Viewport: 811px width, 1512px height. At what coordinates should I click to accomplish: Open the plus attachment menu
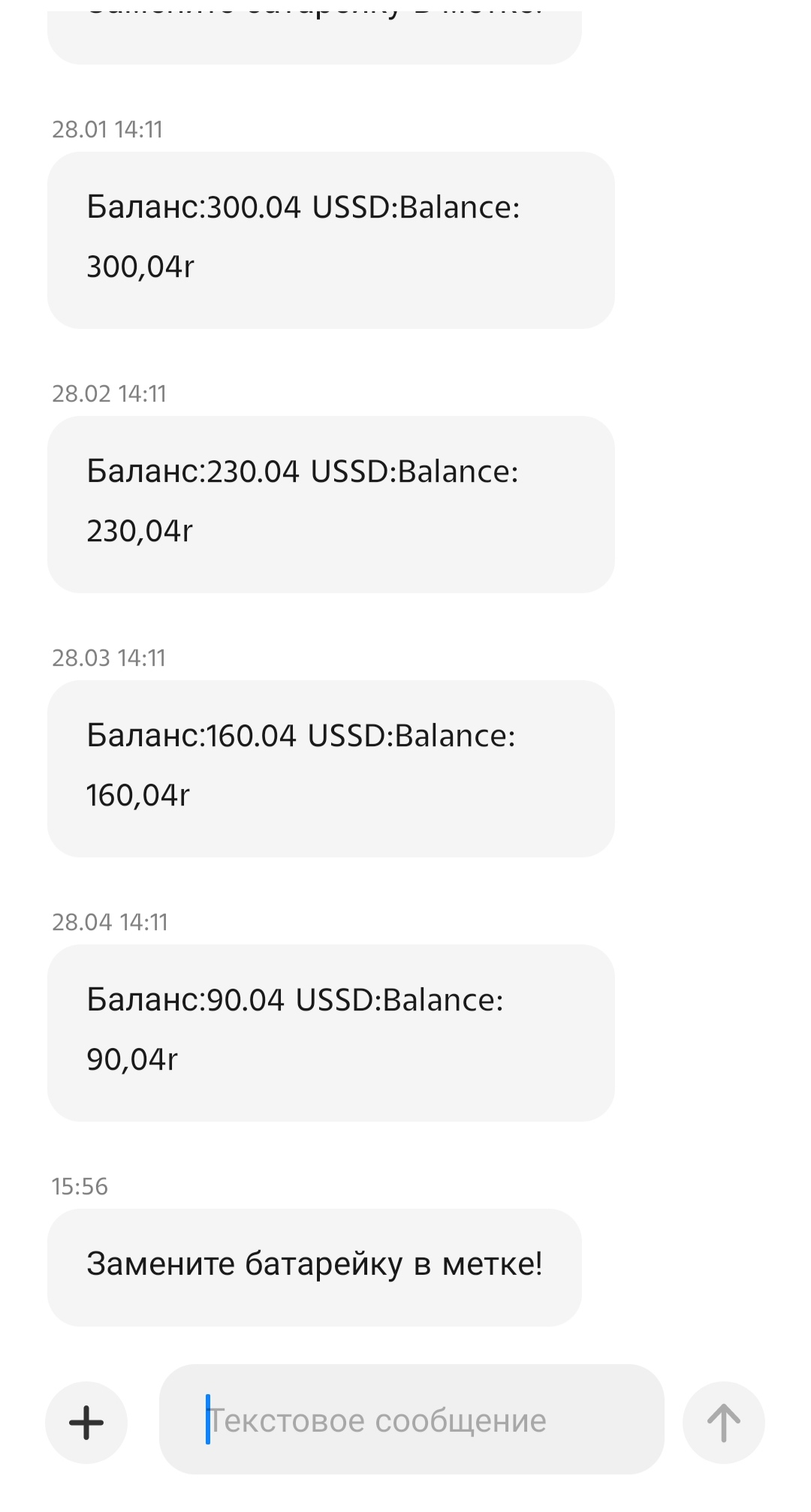click(86, 1422)
